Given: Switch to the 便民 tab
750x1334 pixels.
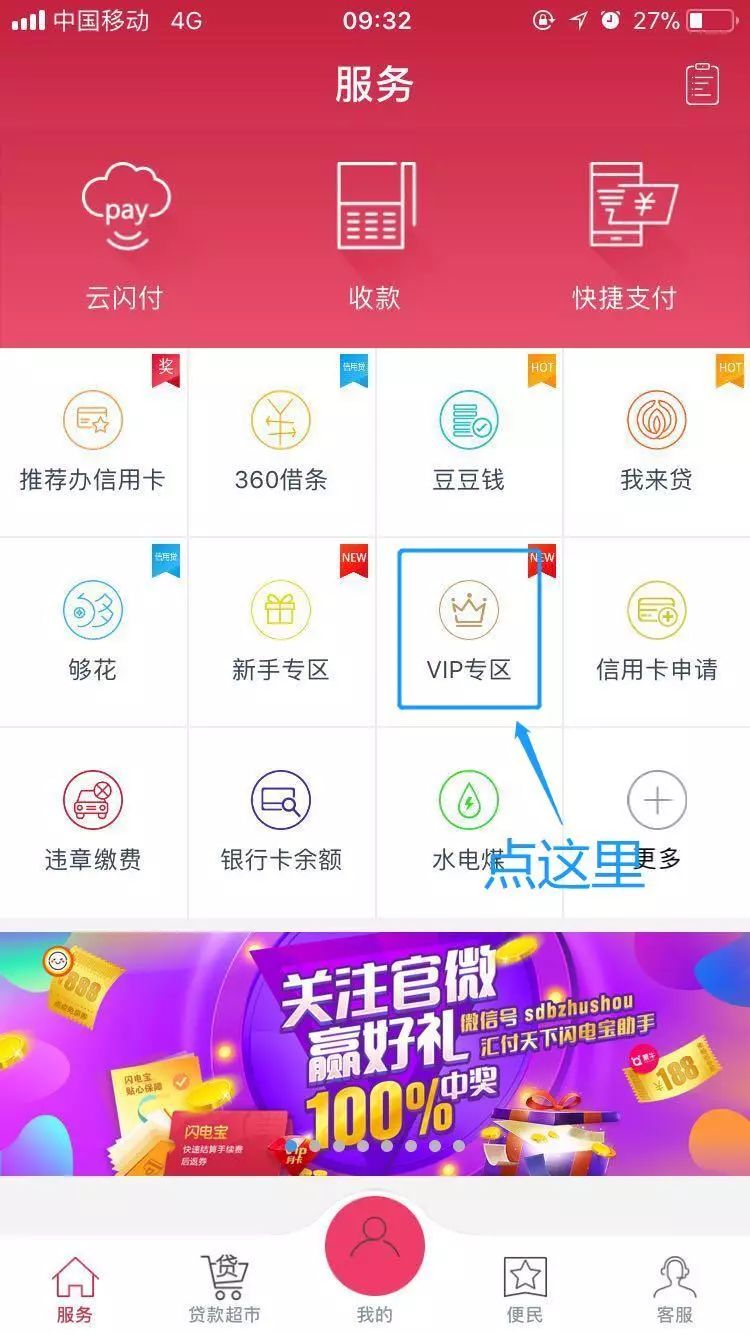Looking at the screenshot, I should [x=526, y=1288].
